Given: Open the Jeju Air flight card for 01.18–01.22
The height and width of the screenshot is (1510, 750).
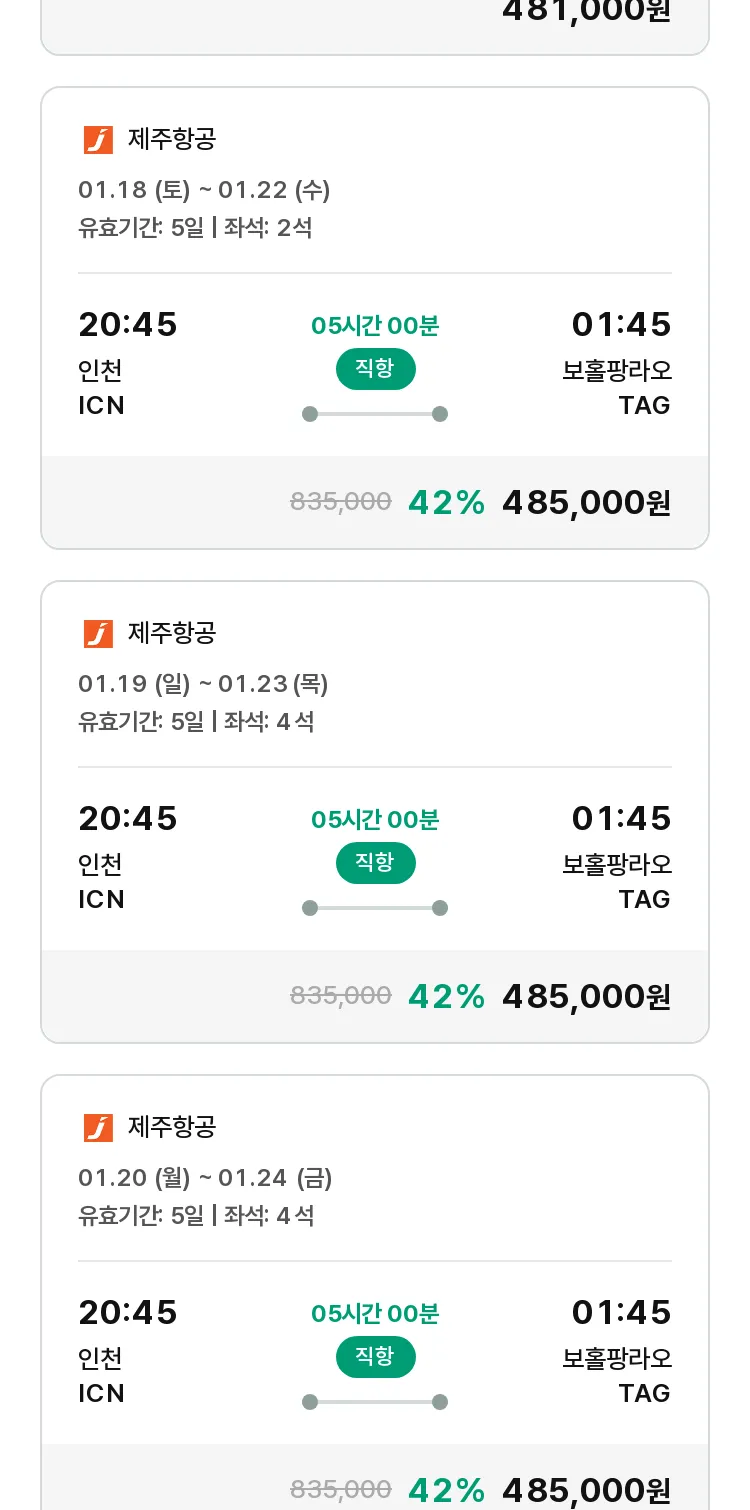Looking at the screenshot, I should pyautogui.click(x=374, y=318).
